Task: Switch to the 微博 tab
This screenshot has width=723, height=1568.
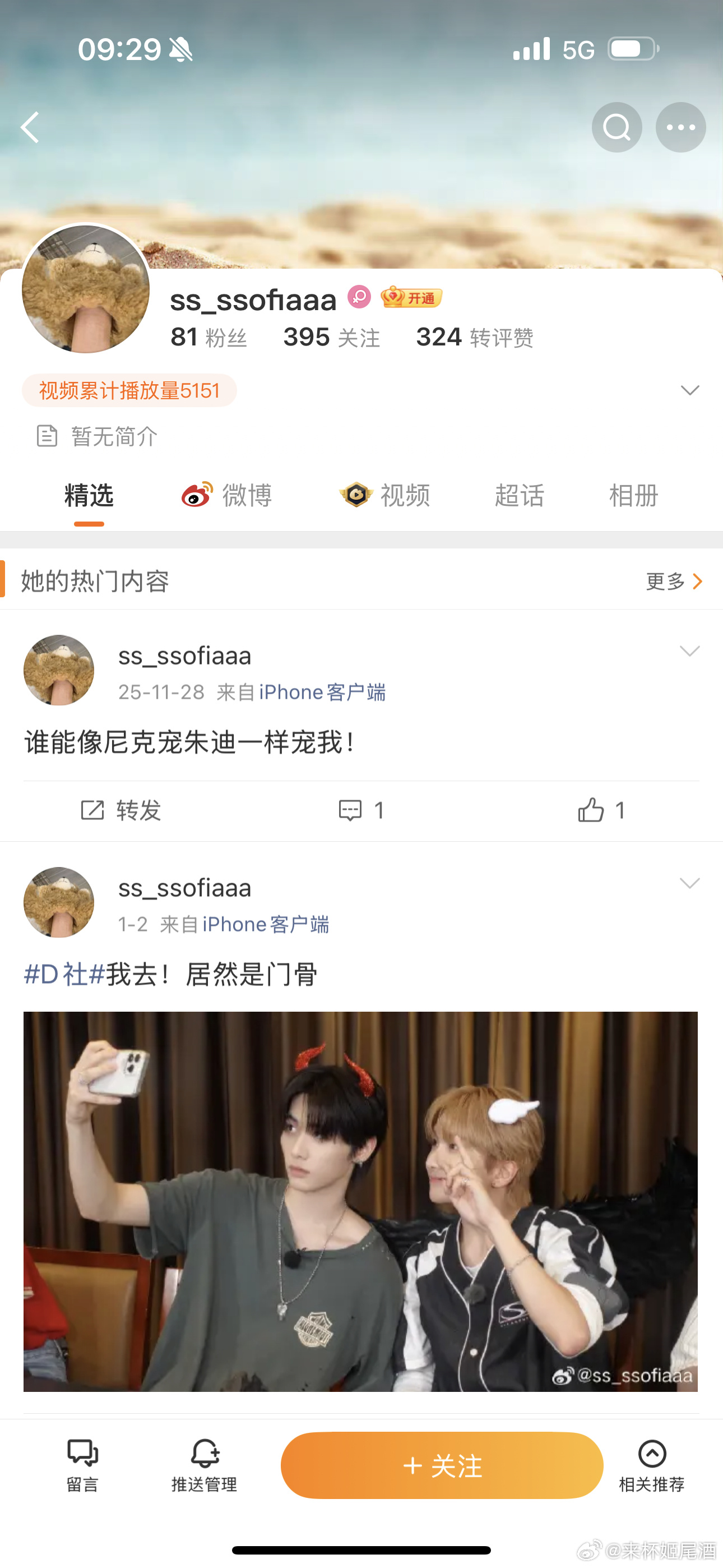Action: coord(227,495)
